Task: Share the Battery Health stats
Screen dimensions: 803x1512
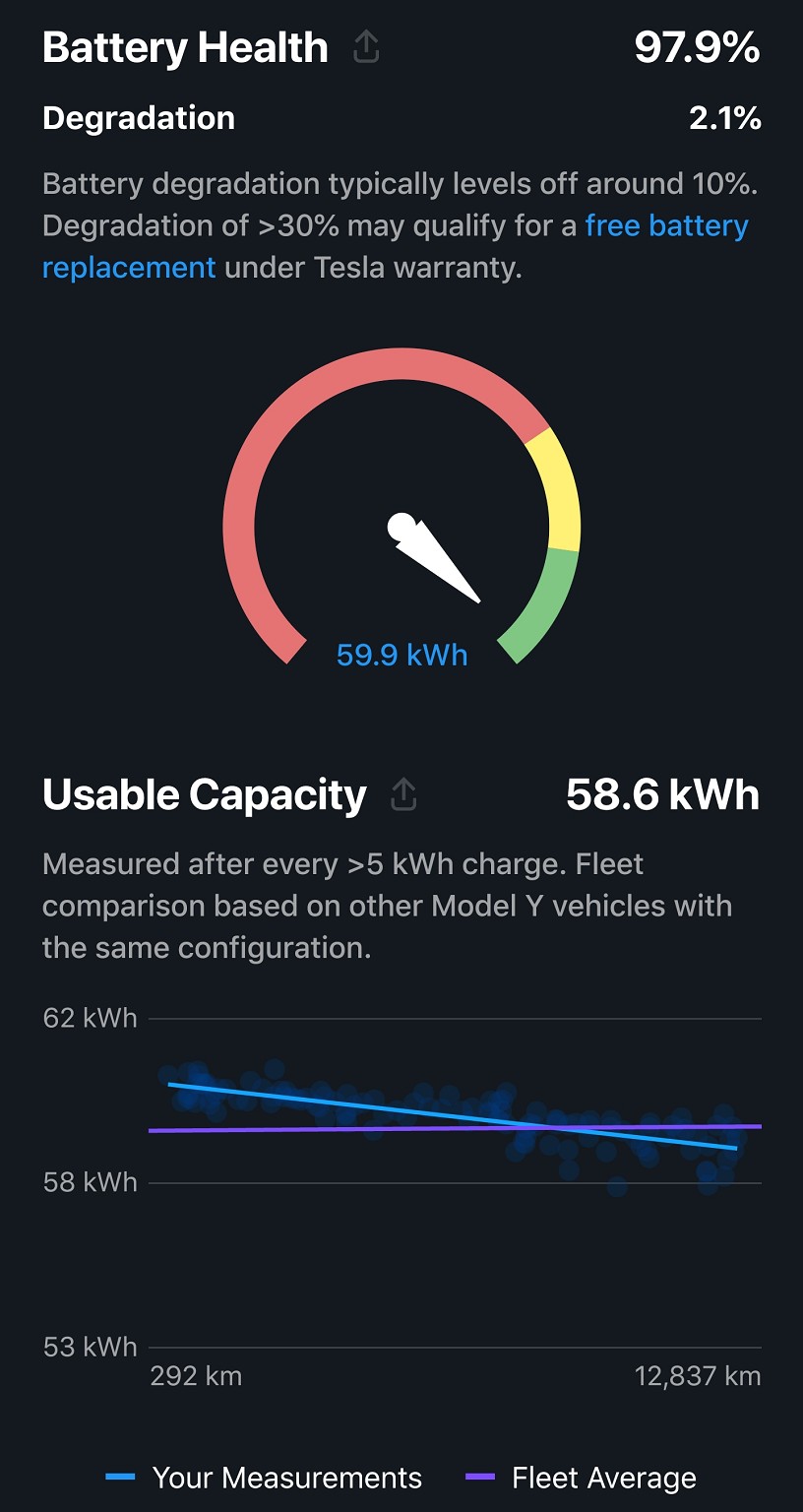Action: (366, 46)
